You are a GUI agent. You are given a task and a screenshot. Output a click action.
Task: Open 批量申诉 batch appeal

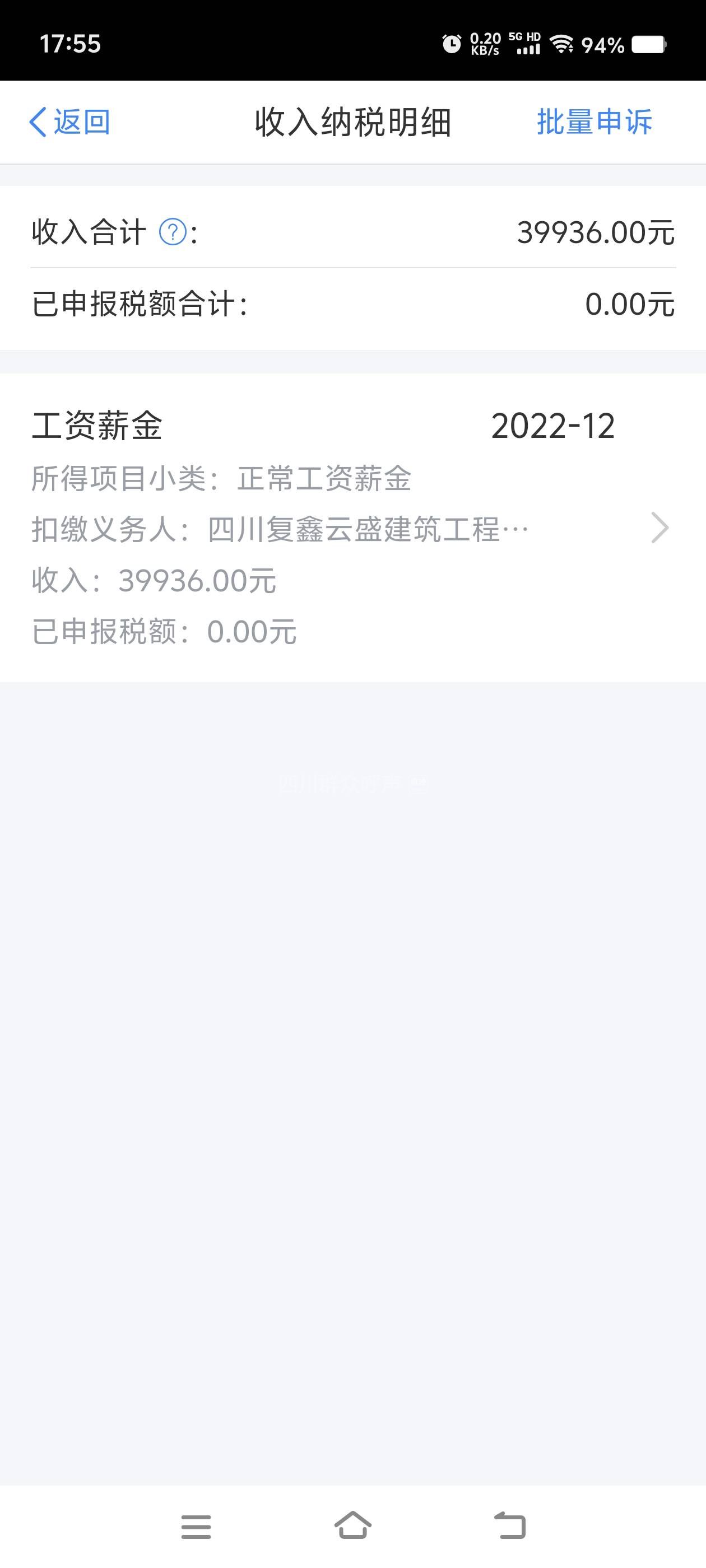point(594,122)
